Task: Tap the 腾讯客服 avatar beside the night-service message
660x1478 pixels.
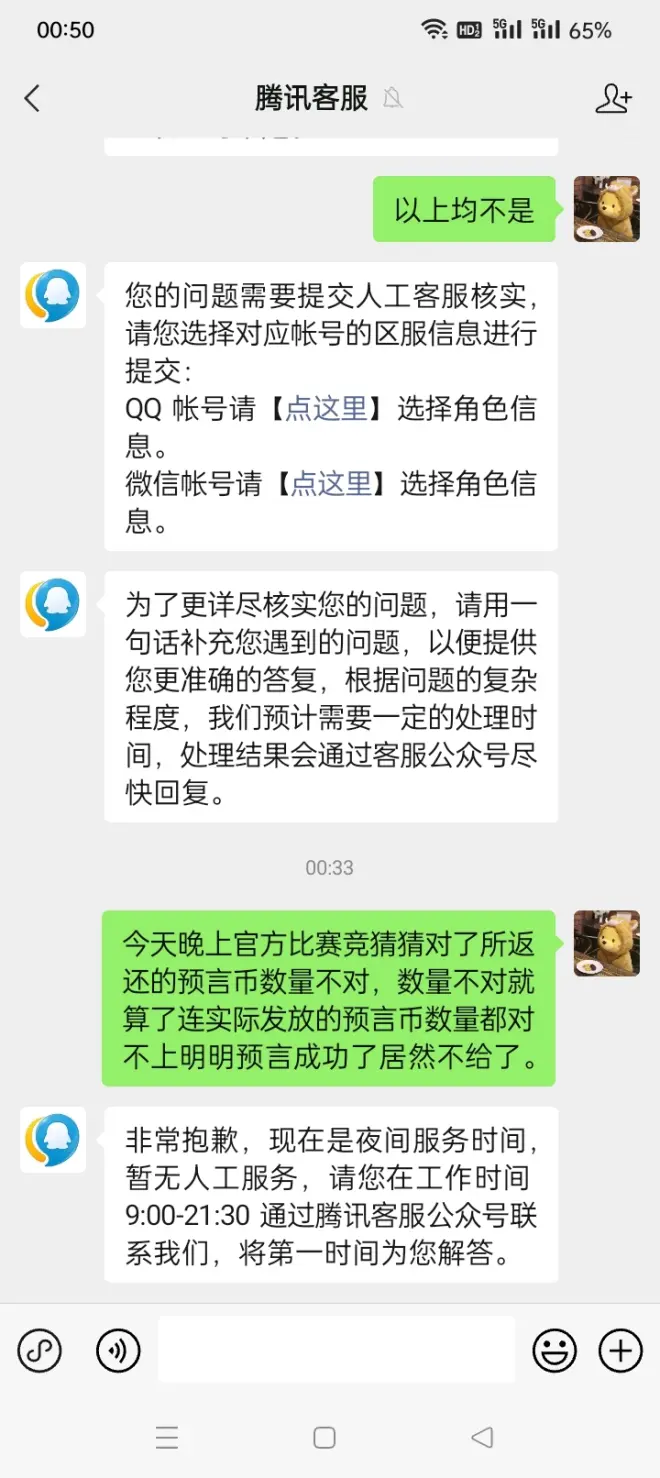Action: (x=53, y=1139)
